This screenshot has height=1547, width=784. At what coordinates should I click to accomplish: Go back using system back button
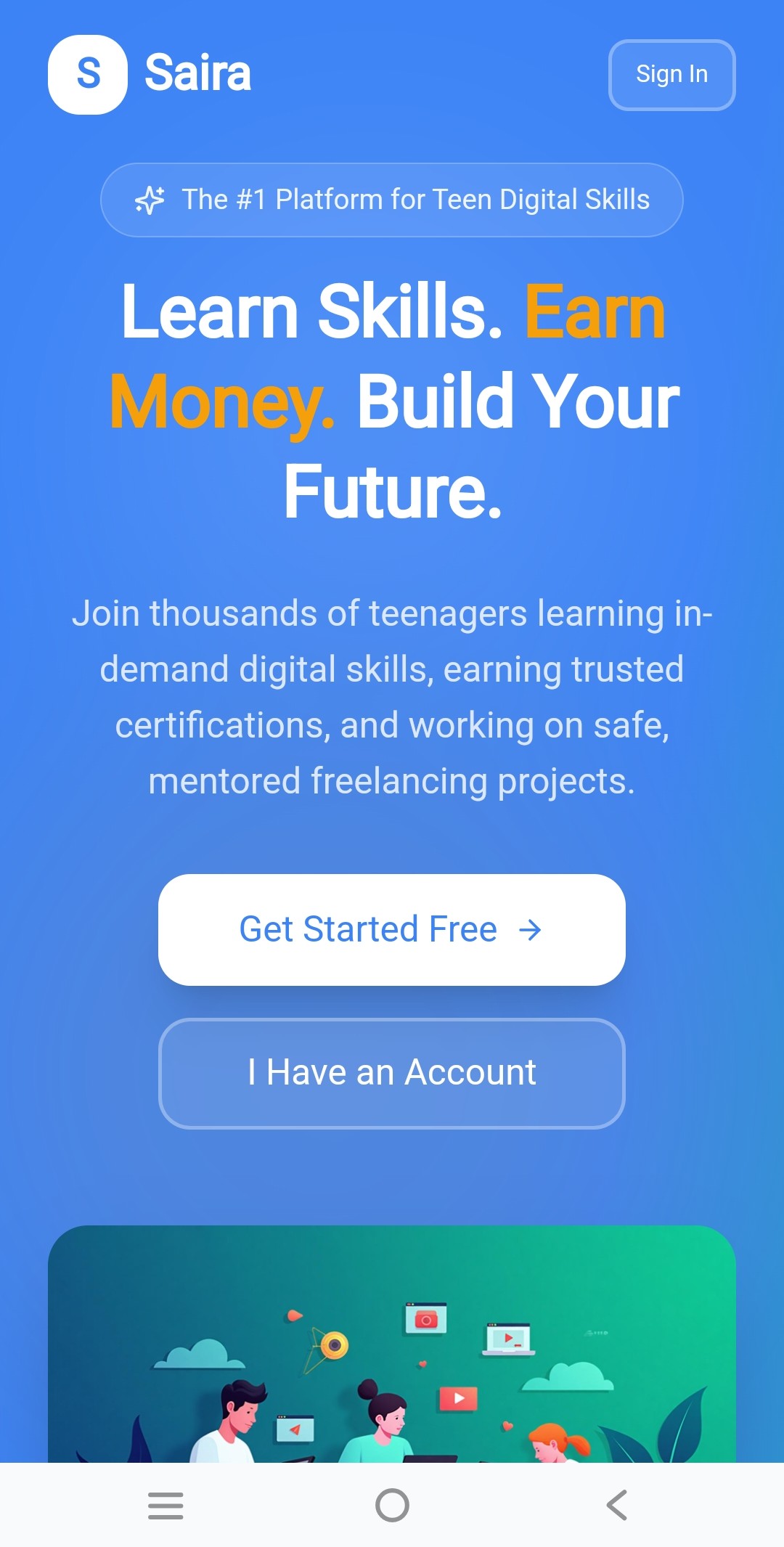click(x=617, y=1505)
